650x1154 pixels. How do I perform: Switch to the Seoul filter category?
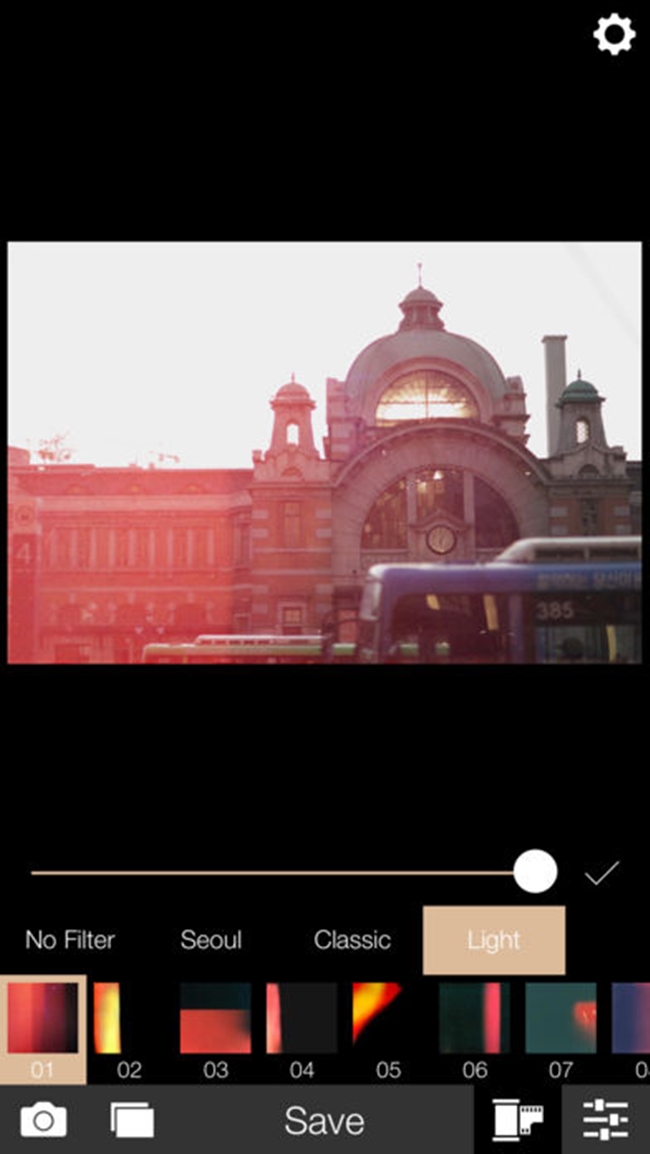(x=211, y=940)
